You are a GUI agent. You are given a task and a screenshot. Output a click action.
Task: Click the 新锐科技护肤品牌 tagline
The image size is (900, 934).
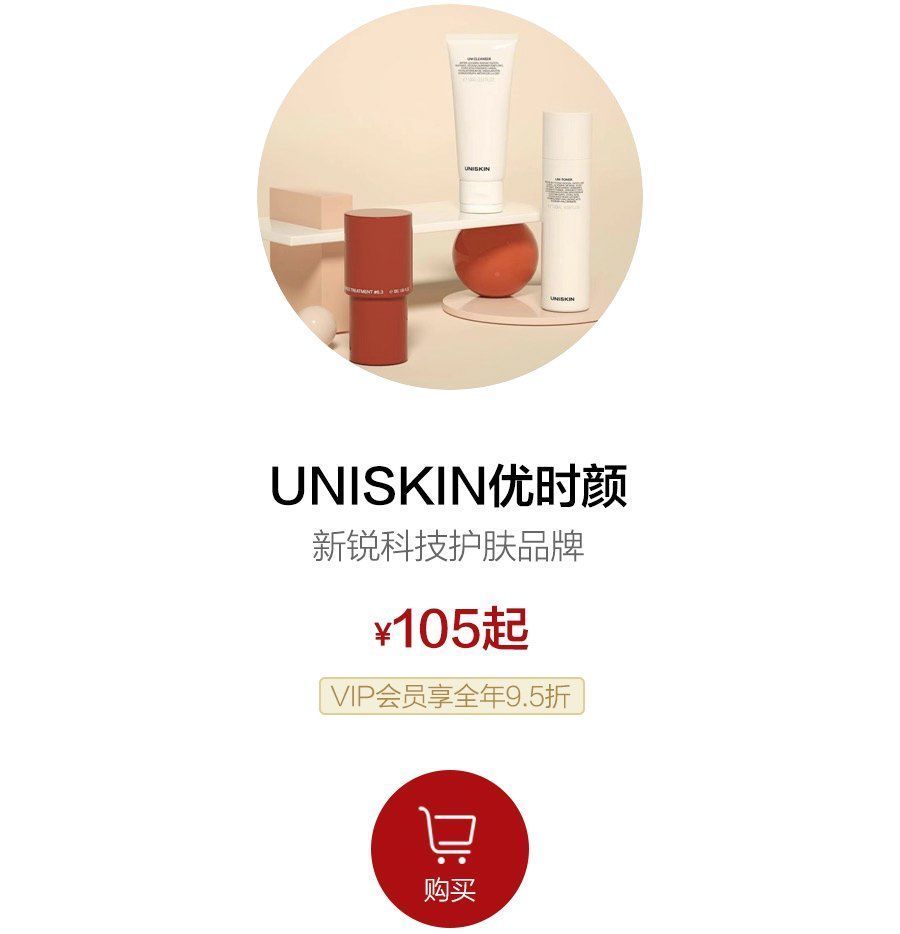[x=449, y=545]
